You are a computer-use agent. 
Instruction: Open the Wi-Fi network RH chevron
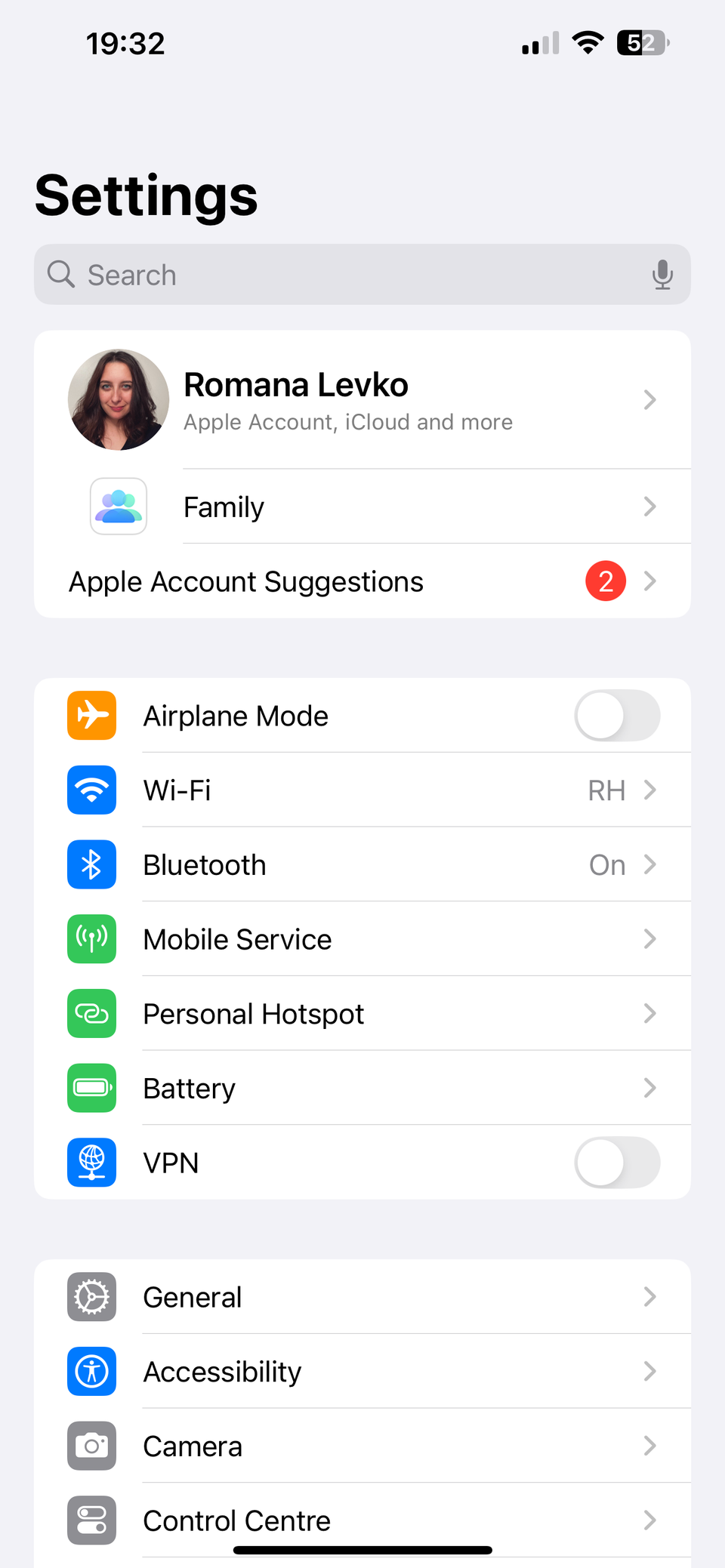649,790
